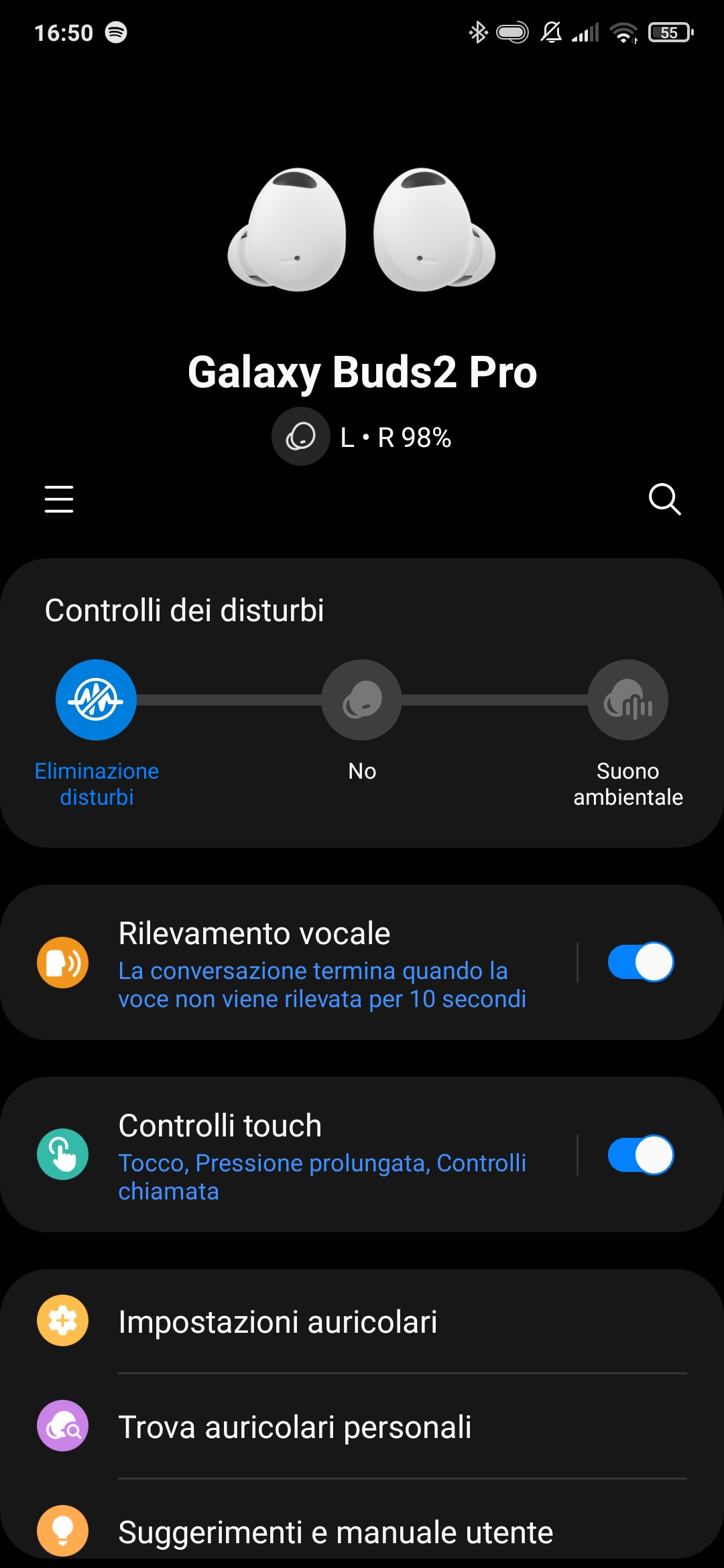Viewport: 724px width, 1568px height.
Task: Turn off the Controlli touch switch
Action: pos(640,1155)
